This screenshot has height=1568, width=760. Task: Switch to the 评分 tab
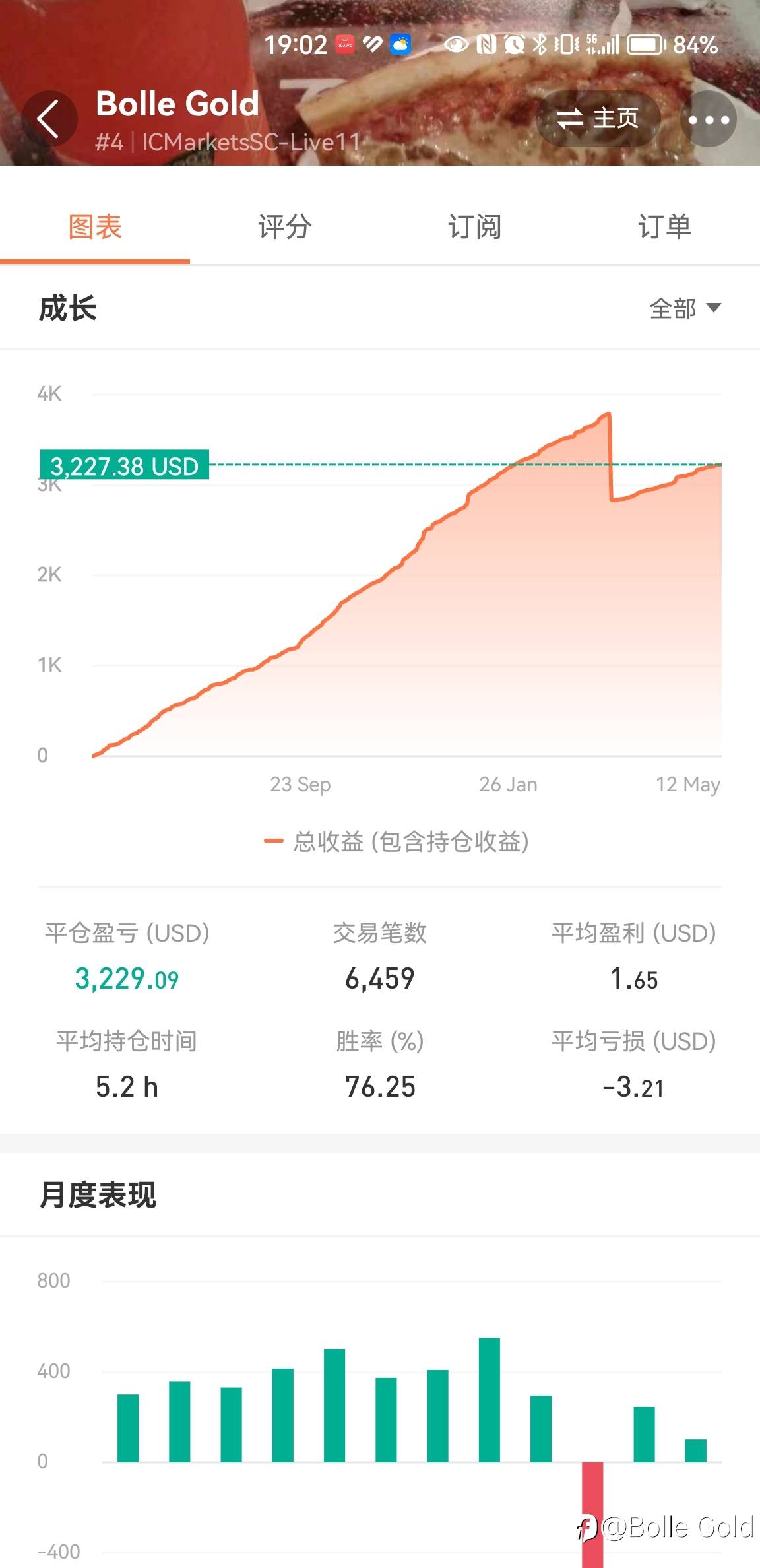click(285, 227)
